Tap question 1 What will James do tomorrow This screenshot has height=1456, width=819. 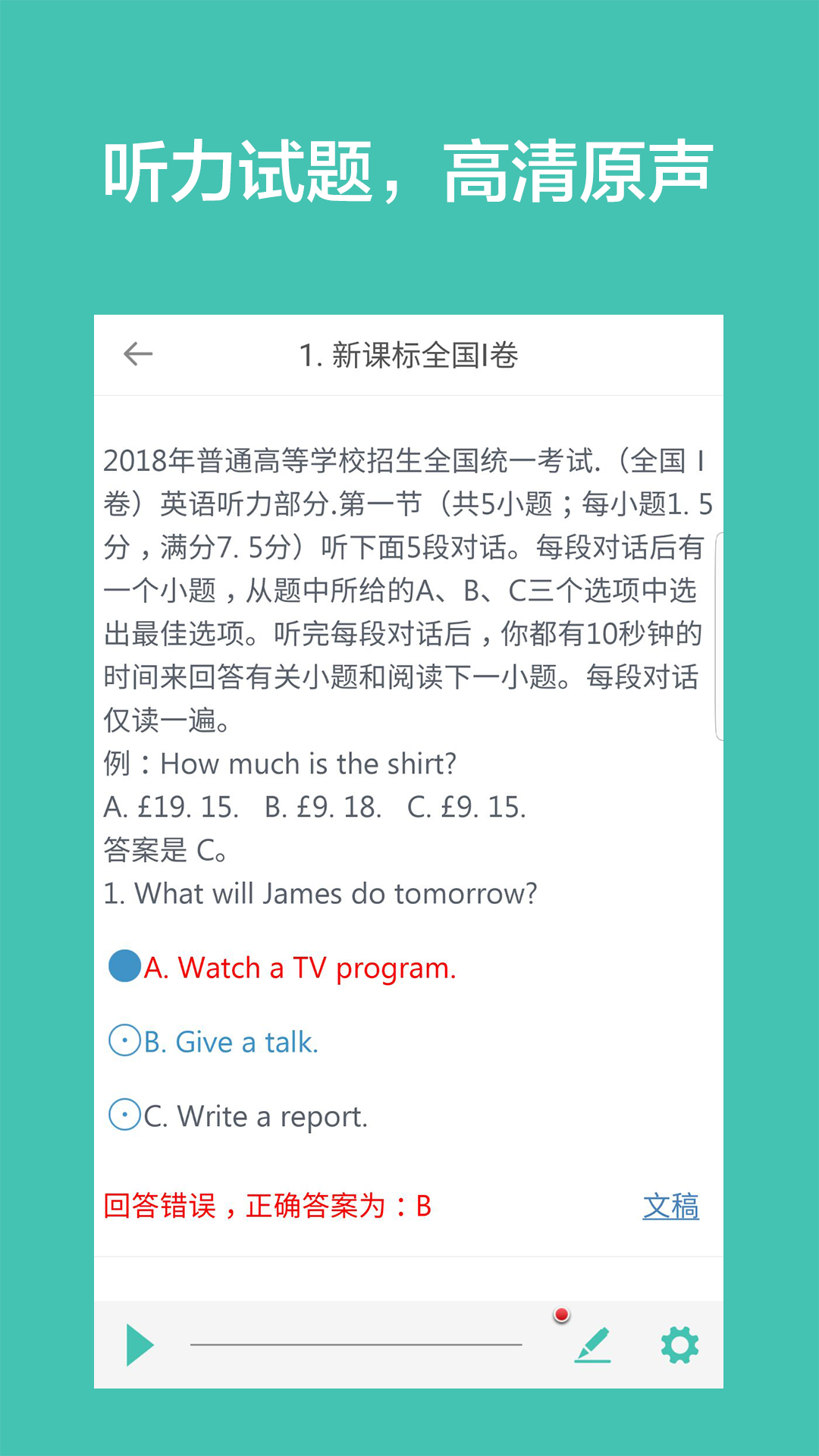322,893
